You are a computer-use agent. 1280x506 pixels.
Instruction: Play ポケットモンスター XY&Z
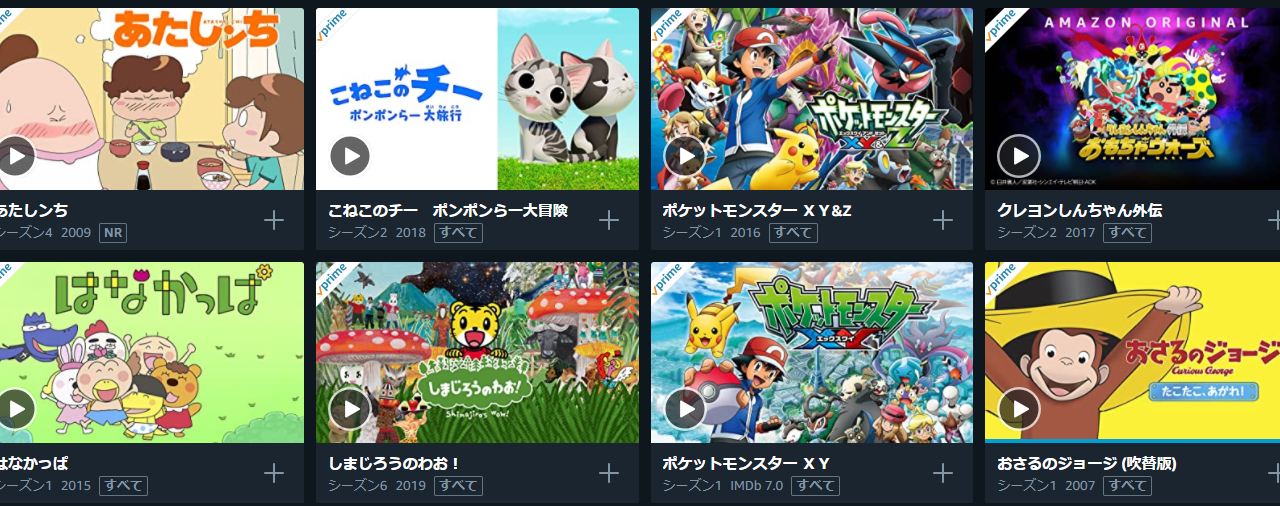(685, 156)
